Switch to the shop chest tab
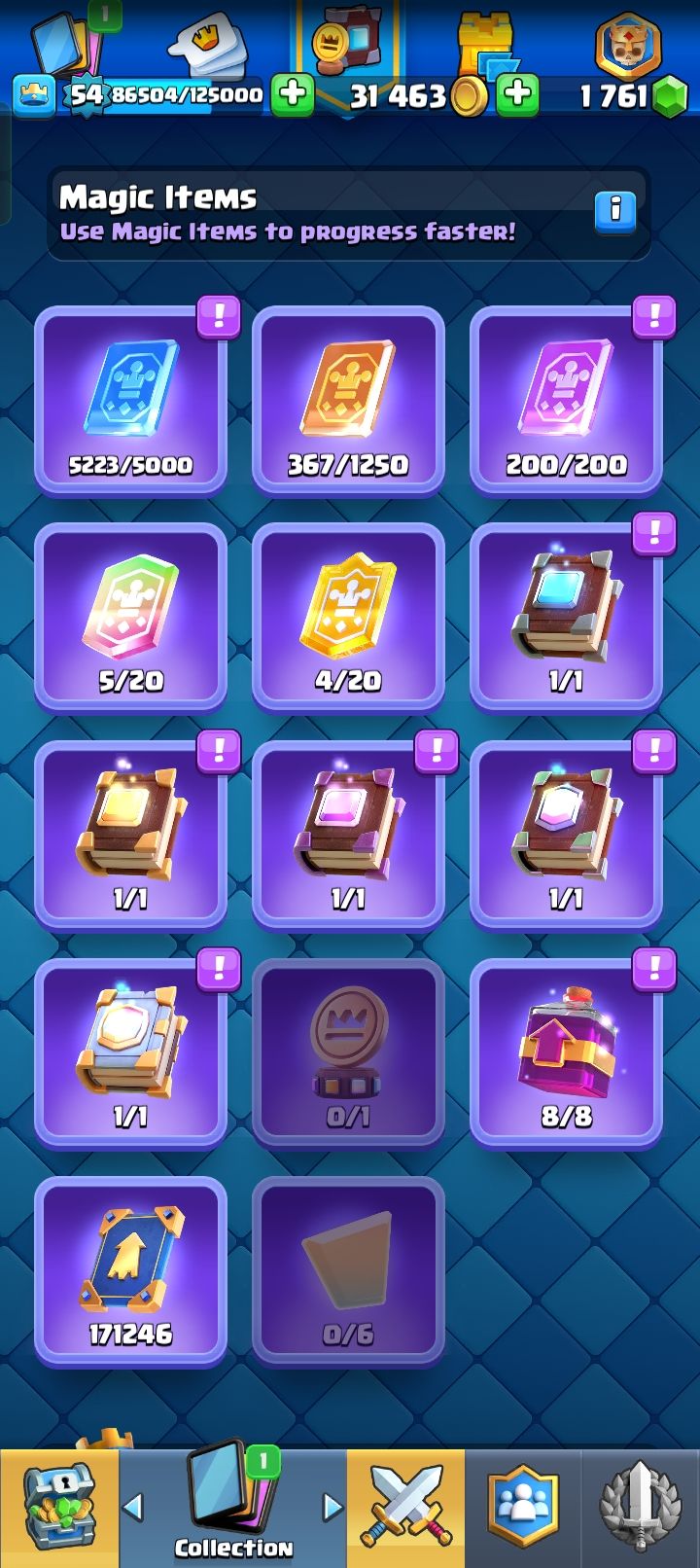 coord(59,1508)
